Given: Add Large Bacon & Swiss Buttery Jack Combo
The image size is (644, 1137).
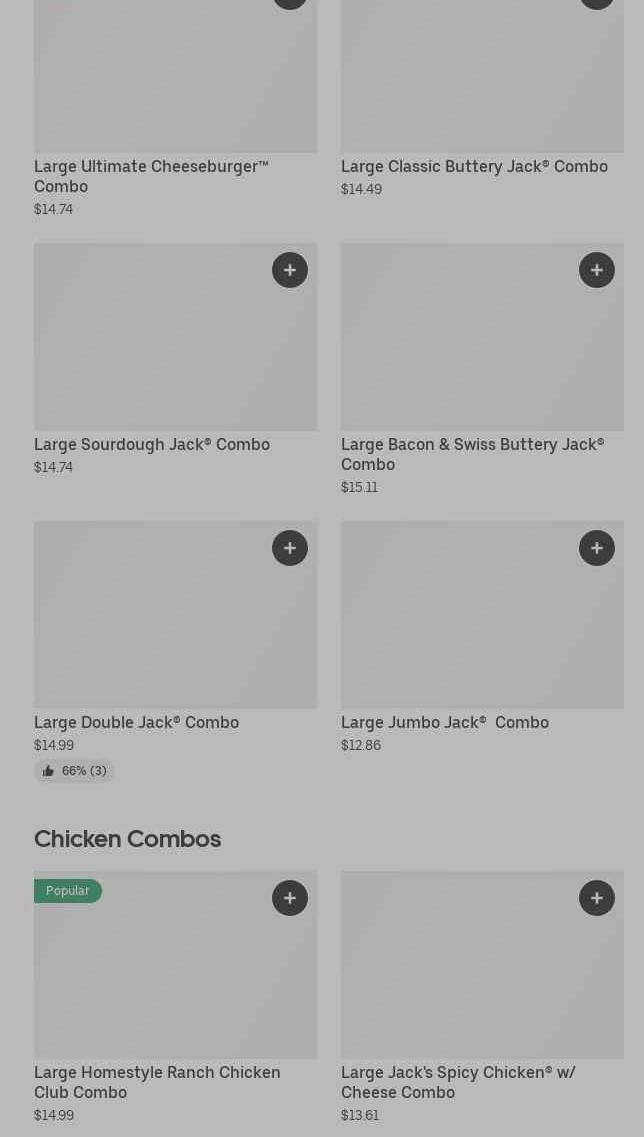Looking at the screenshot, I should tap(597, 270).
